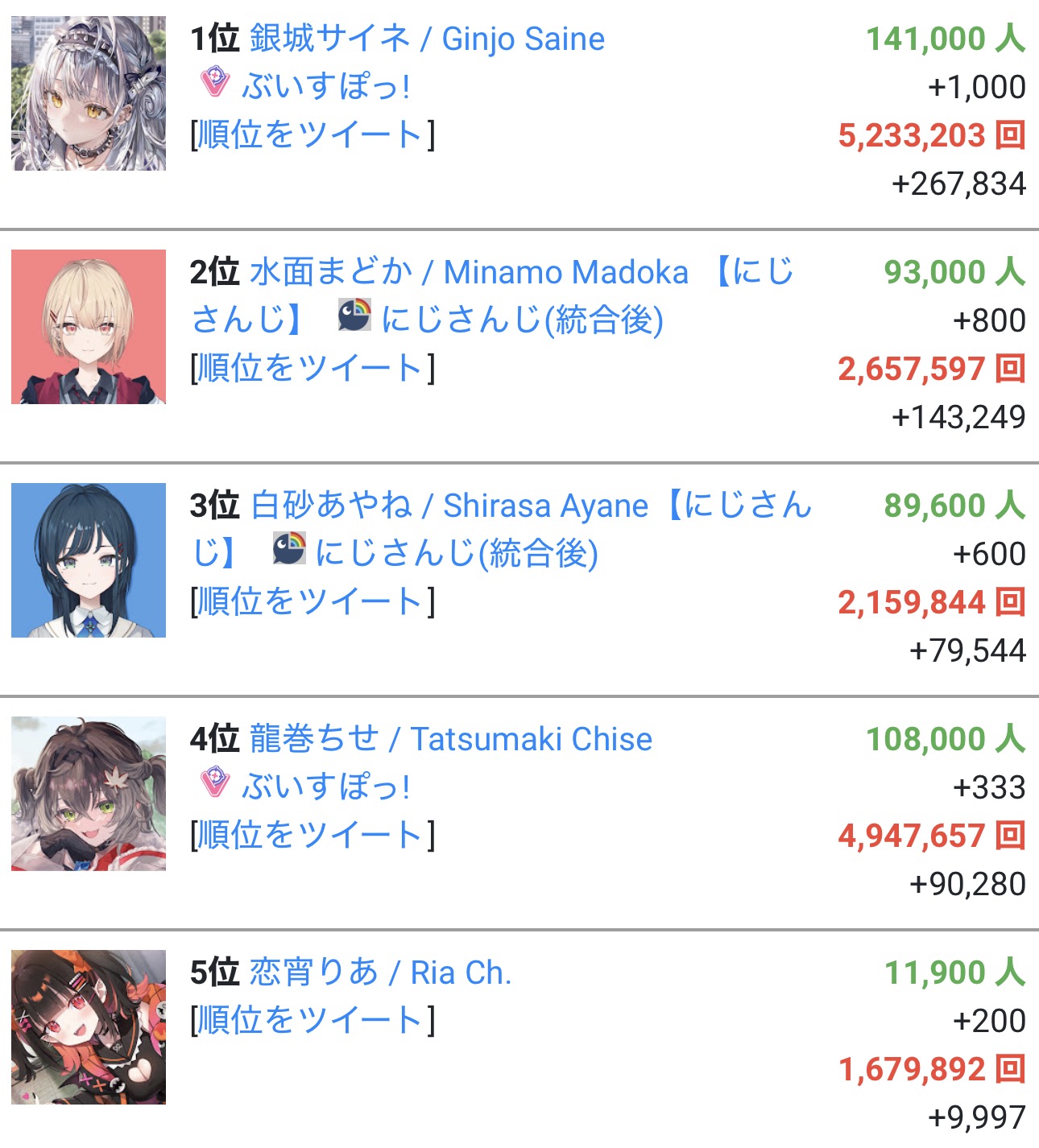Tweet the ranking for Ginjo Saine

click(313, 134)
